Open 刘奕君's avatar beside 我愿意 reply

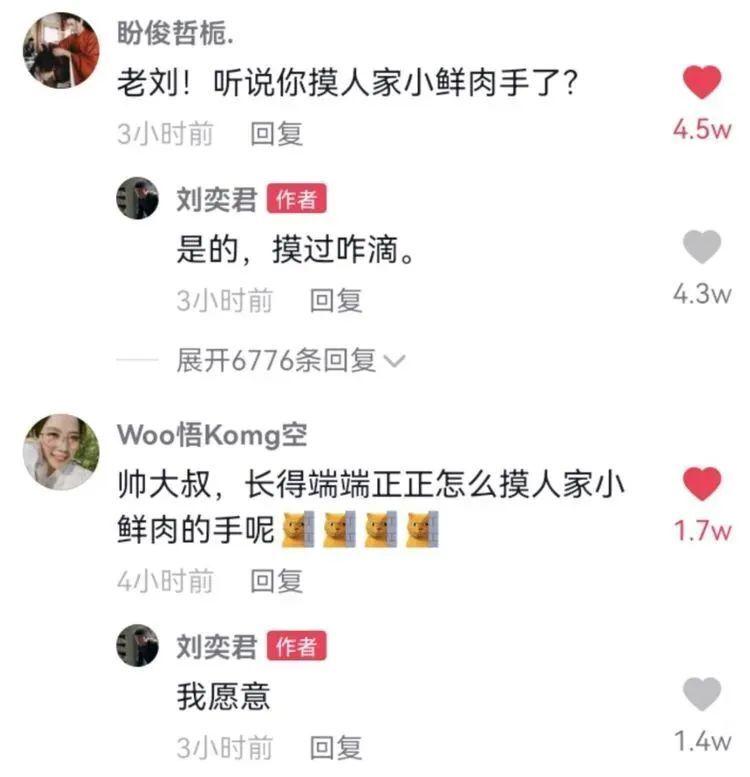(x=138, y=646)
